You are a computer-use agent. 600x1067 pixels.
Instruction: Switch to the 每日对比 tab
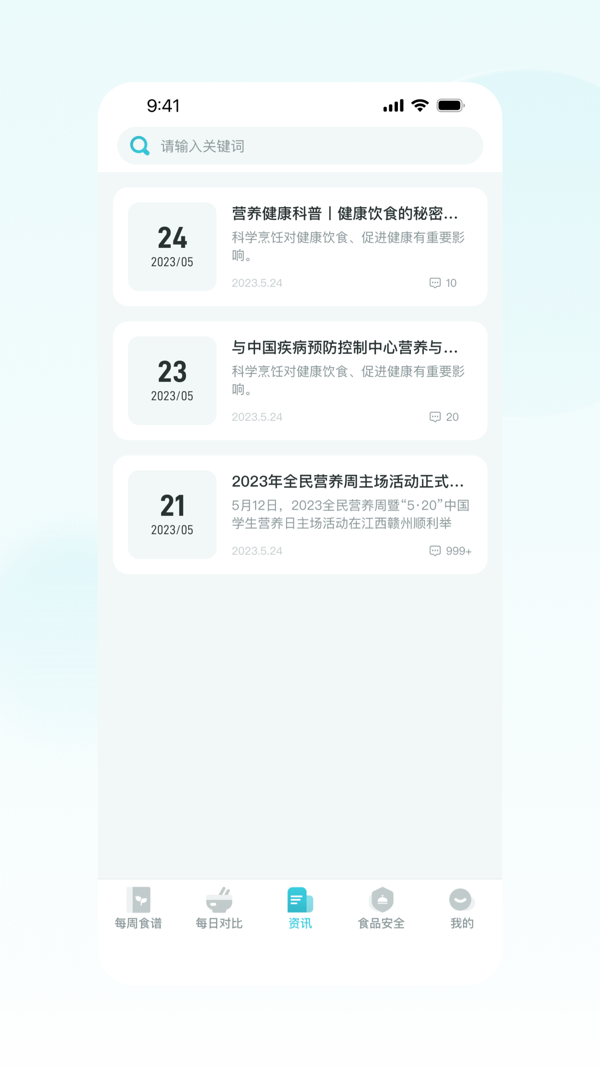[219, 908]
